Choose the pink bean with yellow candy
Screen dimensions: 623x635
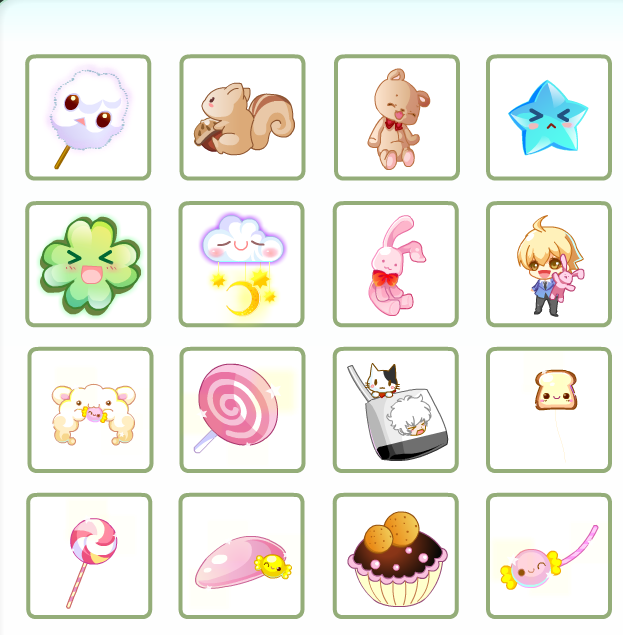coord(241,556)
